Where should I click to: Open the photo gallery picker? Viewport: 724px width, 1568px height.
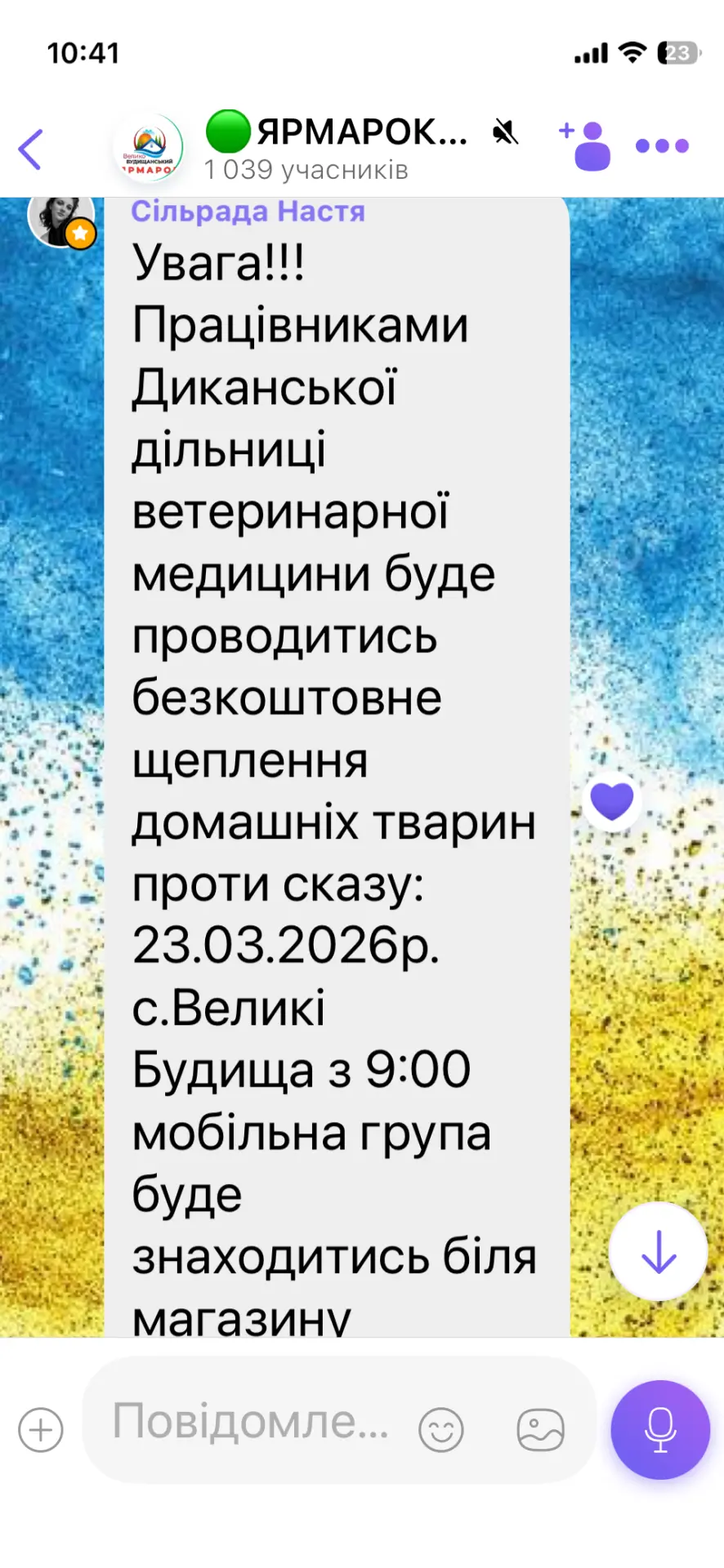pyautogui.click(x=540, y=1430)
